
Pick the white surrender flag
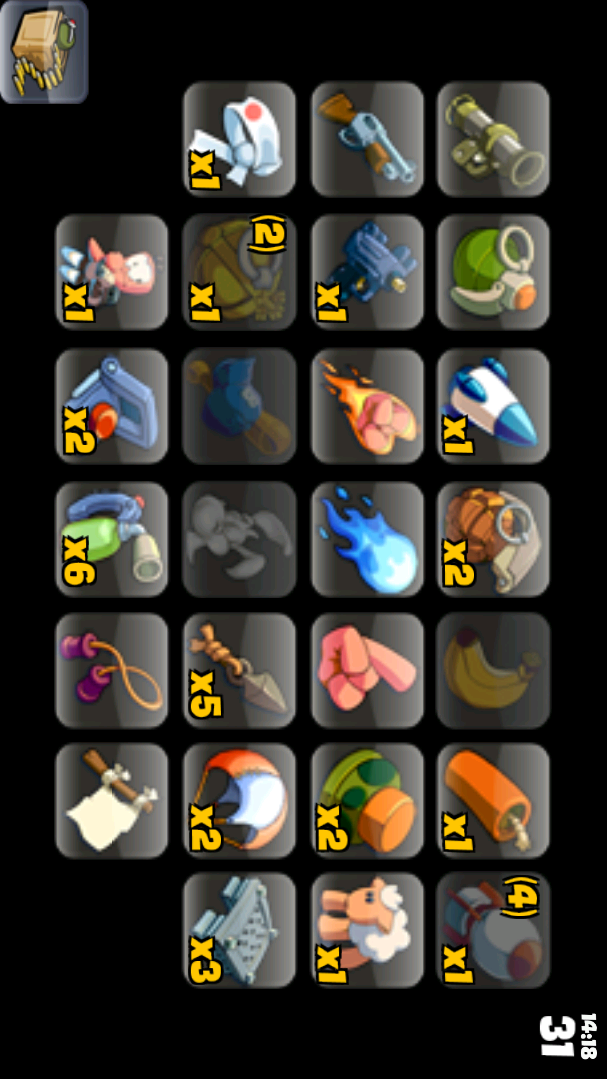click(111, 800)
